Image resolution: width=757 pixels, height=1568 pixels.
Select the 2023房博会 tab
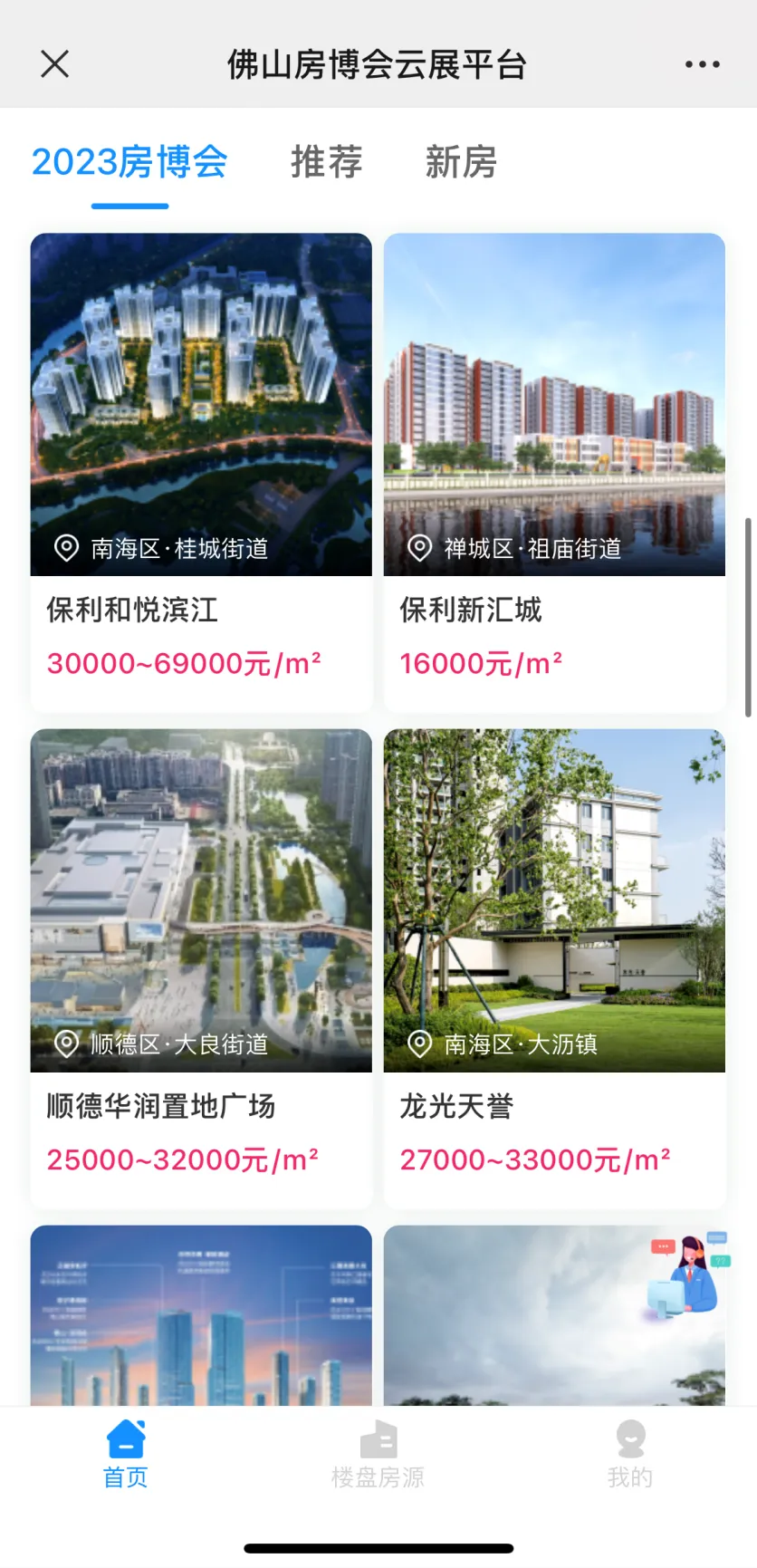coord(129,162)
